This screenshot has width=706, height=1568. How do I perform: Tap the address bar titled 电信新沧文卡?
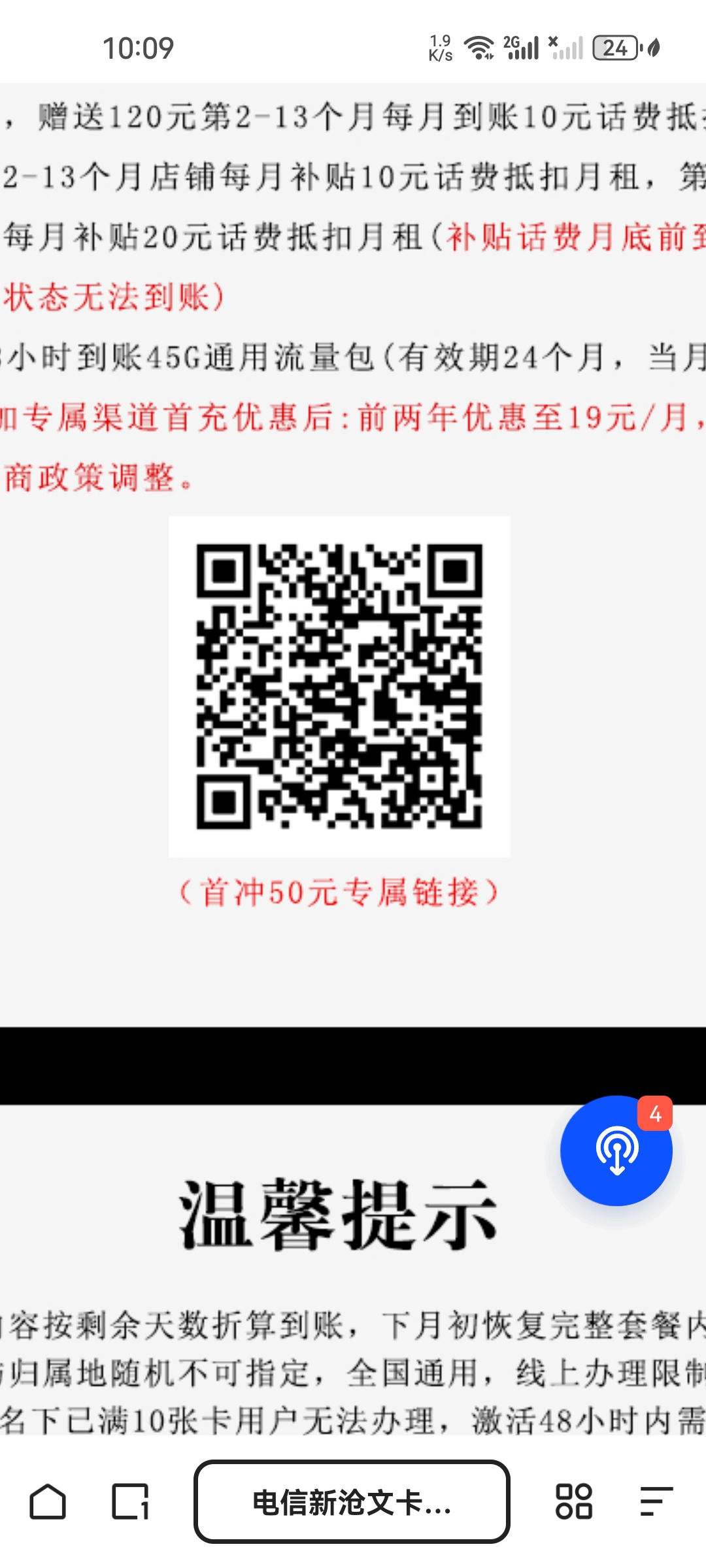tap(352, 1501)
